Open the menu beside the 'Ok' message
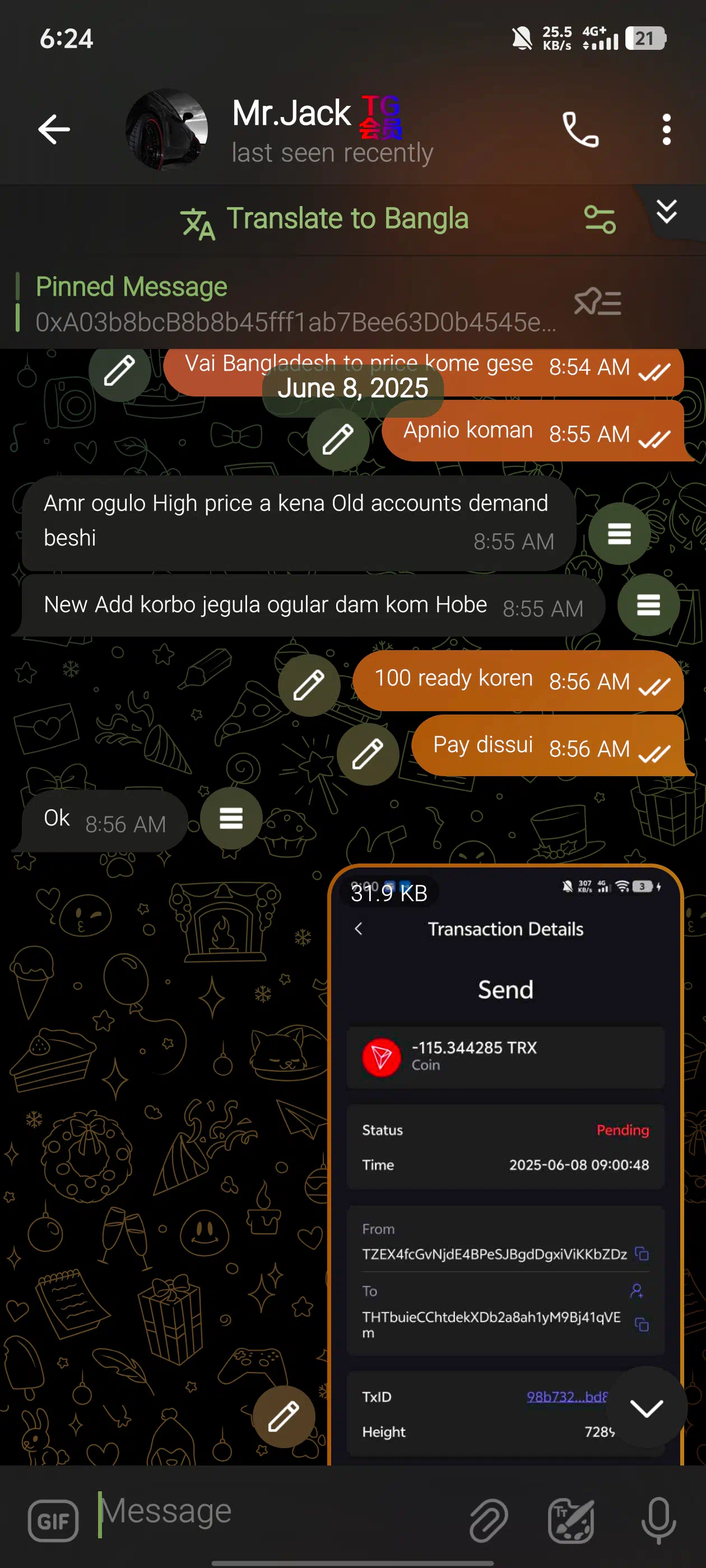The width and height of the screenshot is (706, 1568). [x=231, y=818]
